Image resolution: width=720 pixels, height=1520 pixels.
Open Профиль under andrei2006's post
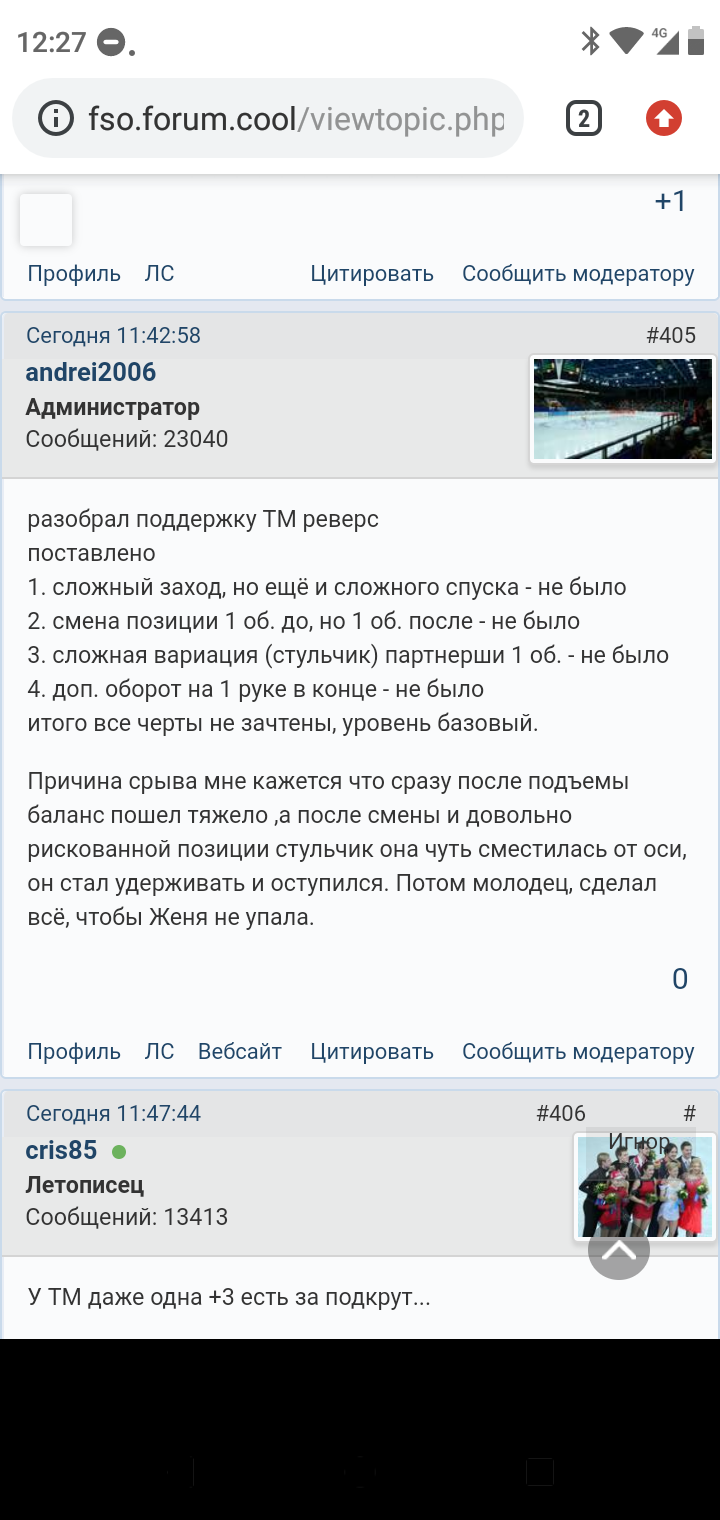click(74, 1051)
